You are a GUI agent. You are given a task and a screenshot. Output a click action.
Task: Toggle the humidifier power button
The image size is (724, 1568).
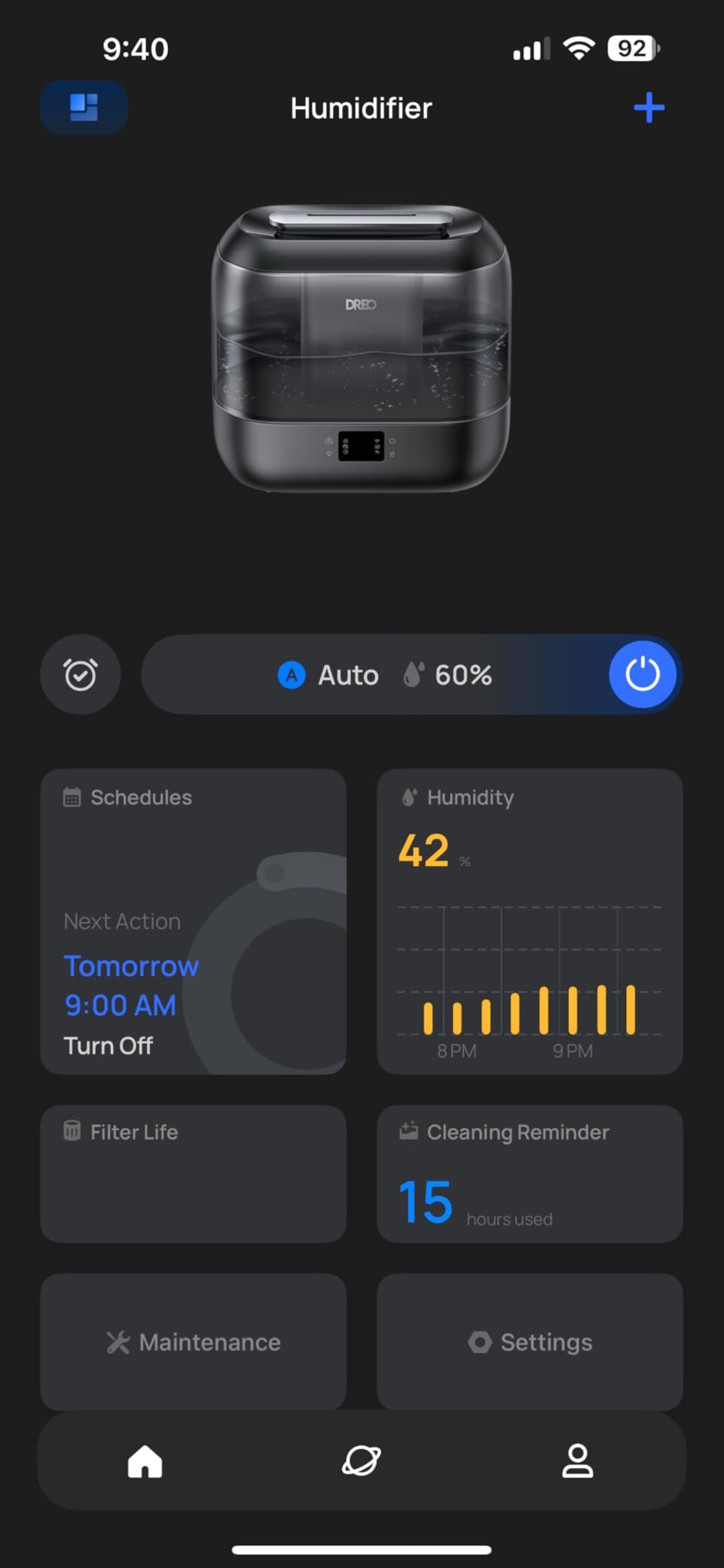click(642, 674)
